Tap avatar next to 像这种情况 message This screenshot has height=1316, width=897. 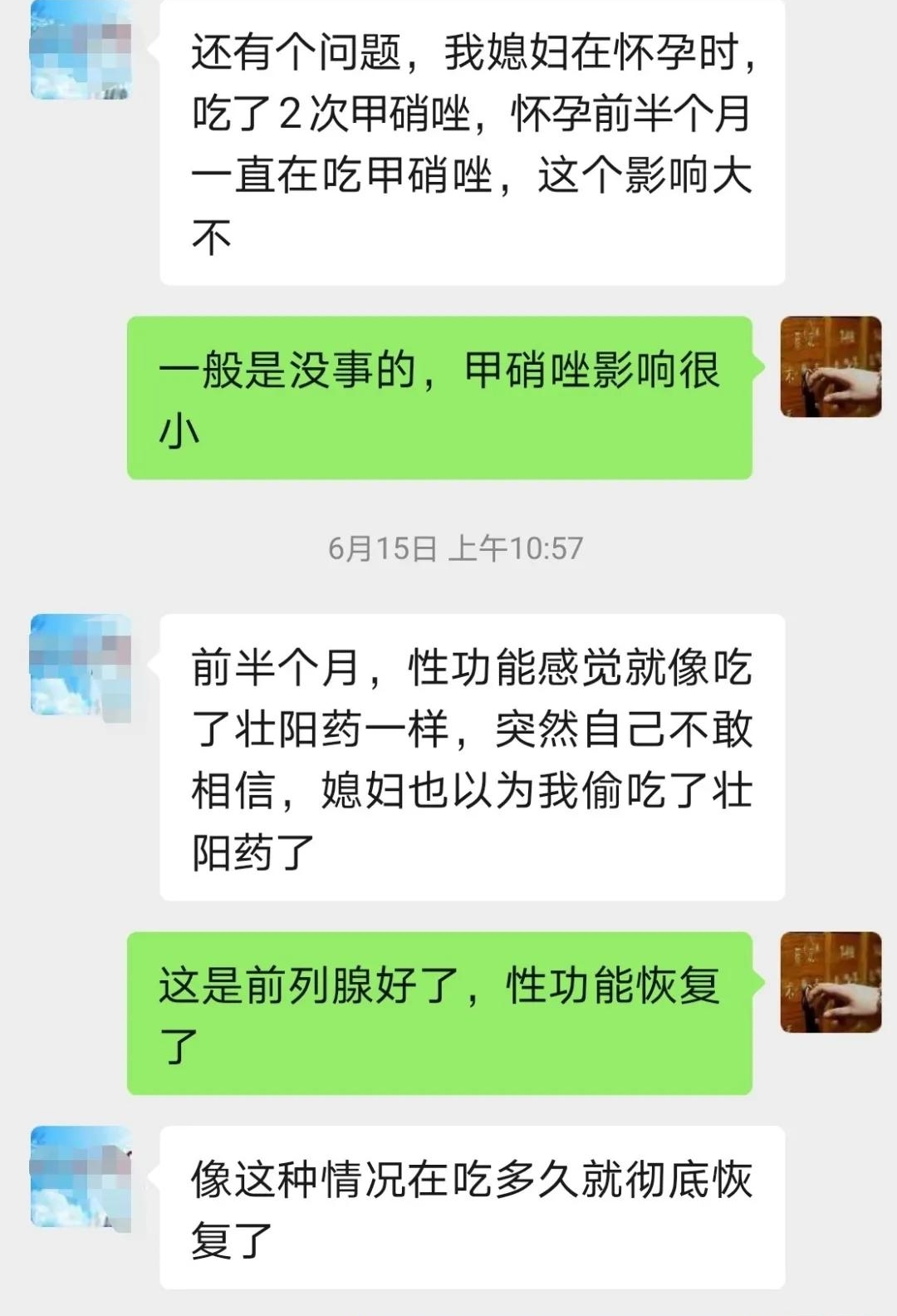click(81, 1176)
